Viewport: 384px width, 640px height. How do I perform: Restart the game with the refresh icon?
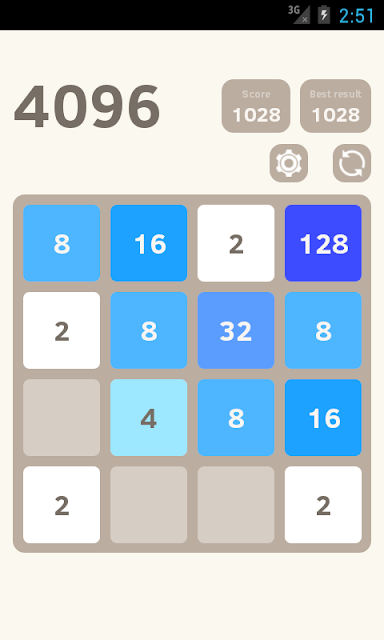[x=352, y=163]
